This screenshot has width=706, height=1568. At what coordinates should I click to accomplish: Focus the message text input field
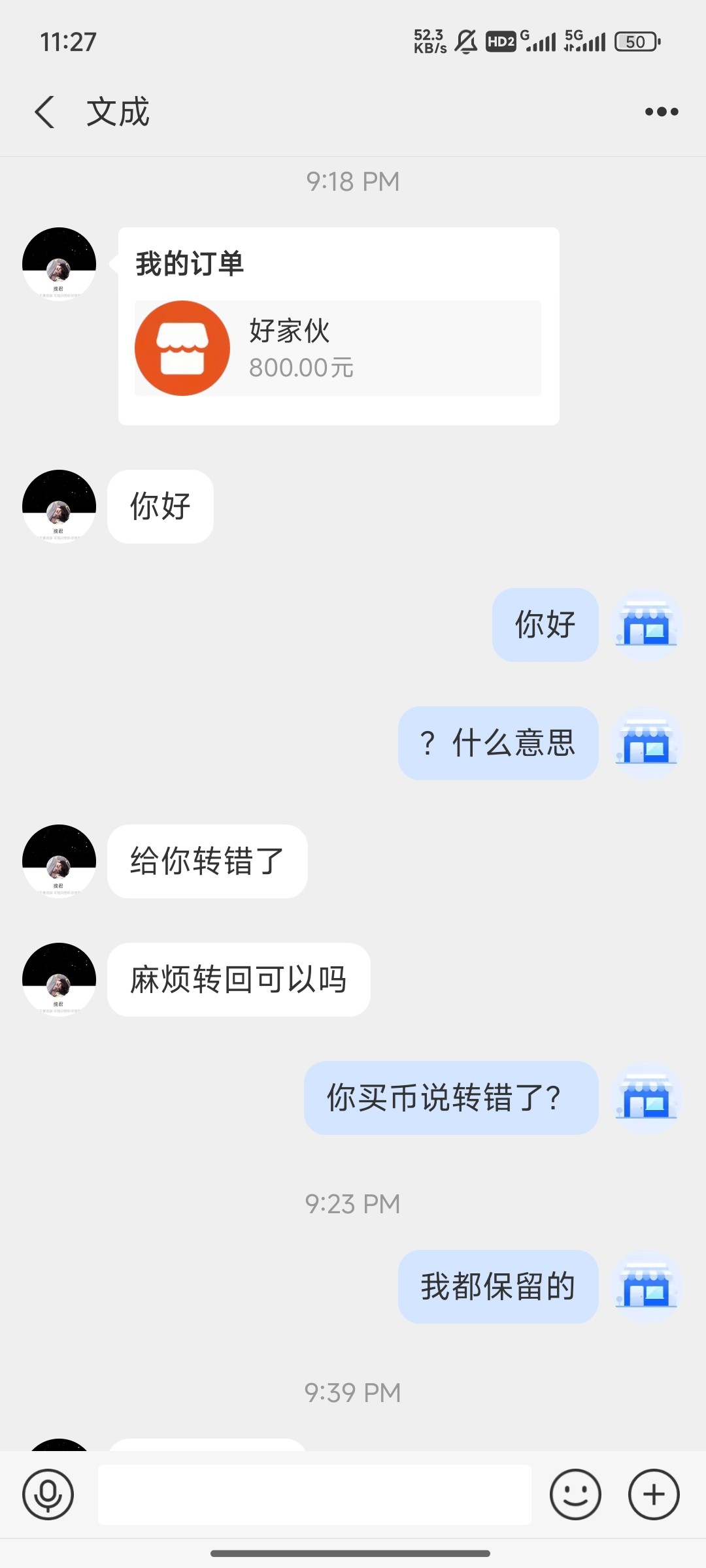pos(314,1494)
